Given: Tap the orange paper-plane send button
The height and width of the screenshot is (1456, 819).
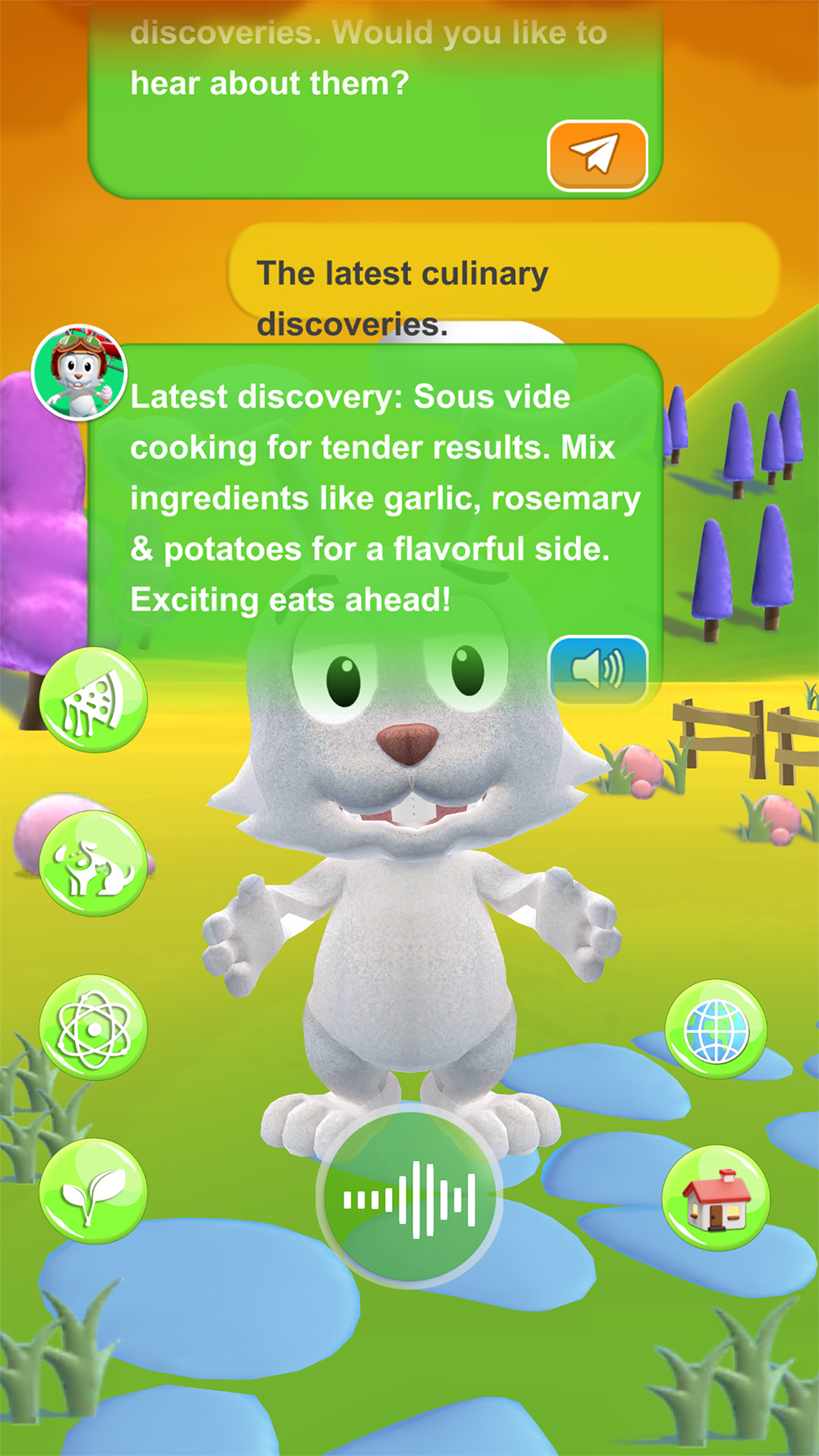Looking at the screenshot, I should pos(597,155).
